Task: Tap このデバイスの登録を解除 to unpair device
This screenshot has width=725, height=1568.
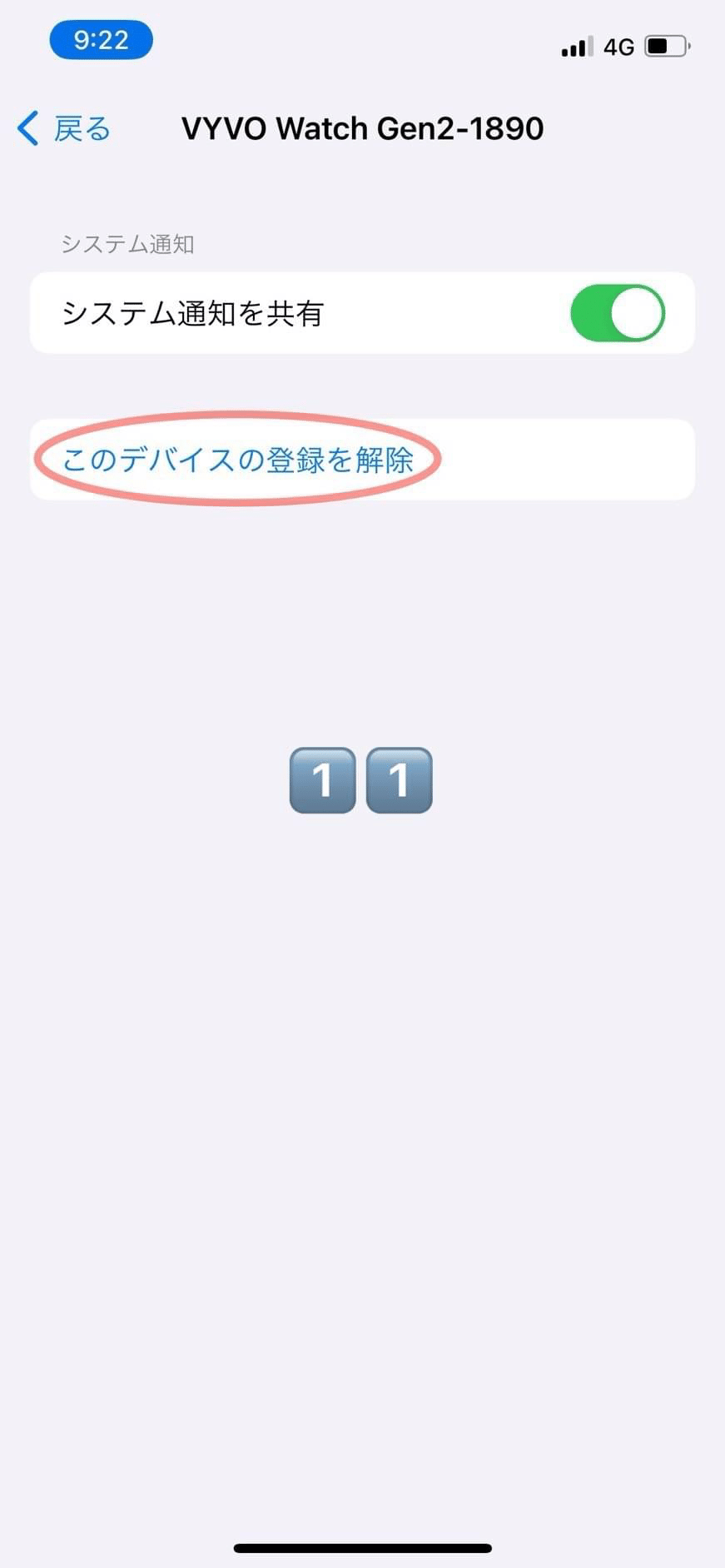Action: (362, 460)
